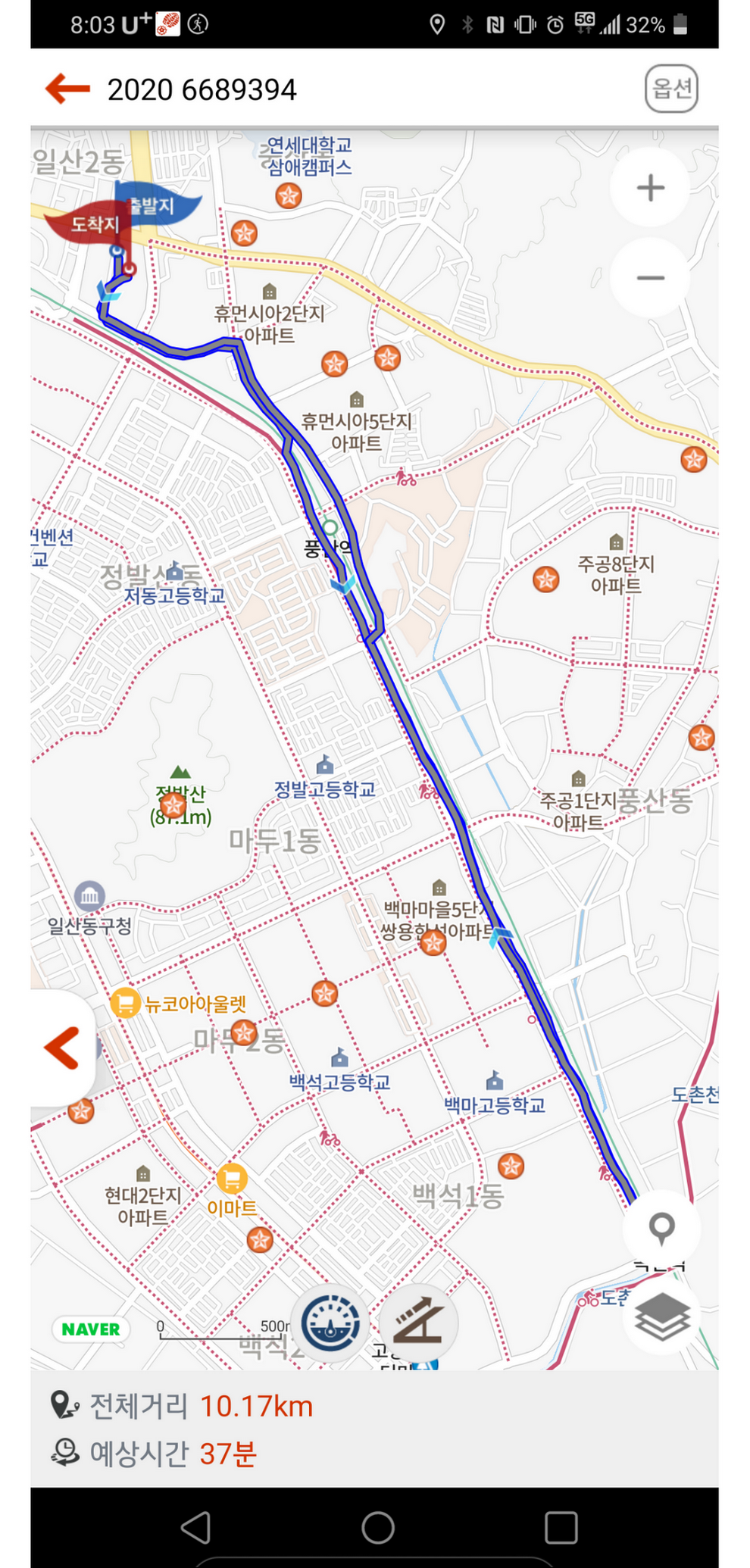Open the map layers selector
750x1568 pixels.
click(x=661, y=1317)
